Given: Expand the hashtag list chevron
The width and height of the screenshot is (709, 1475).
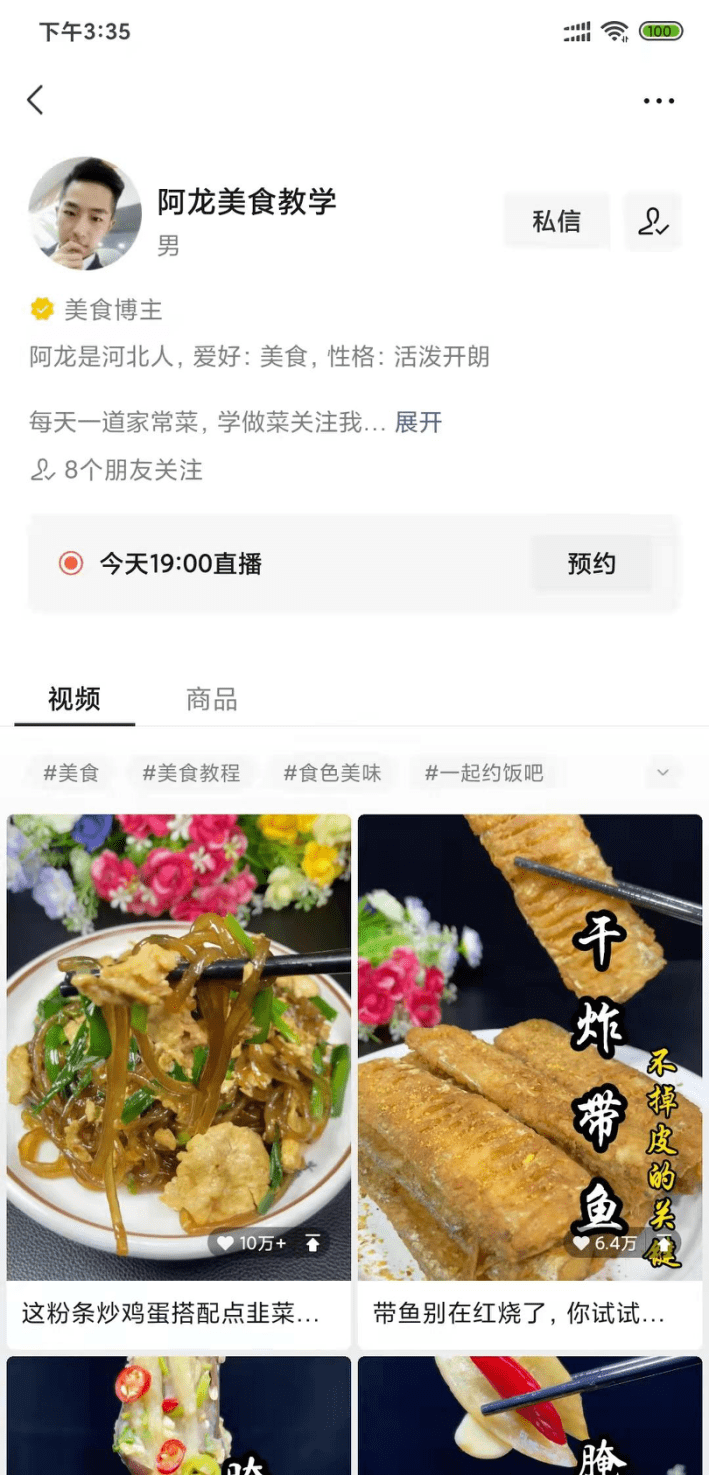Looking at the screenshot, I should point(663,772).
